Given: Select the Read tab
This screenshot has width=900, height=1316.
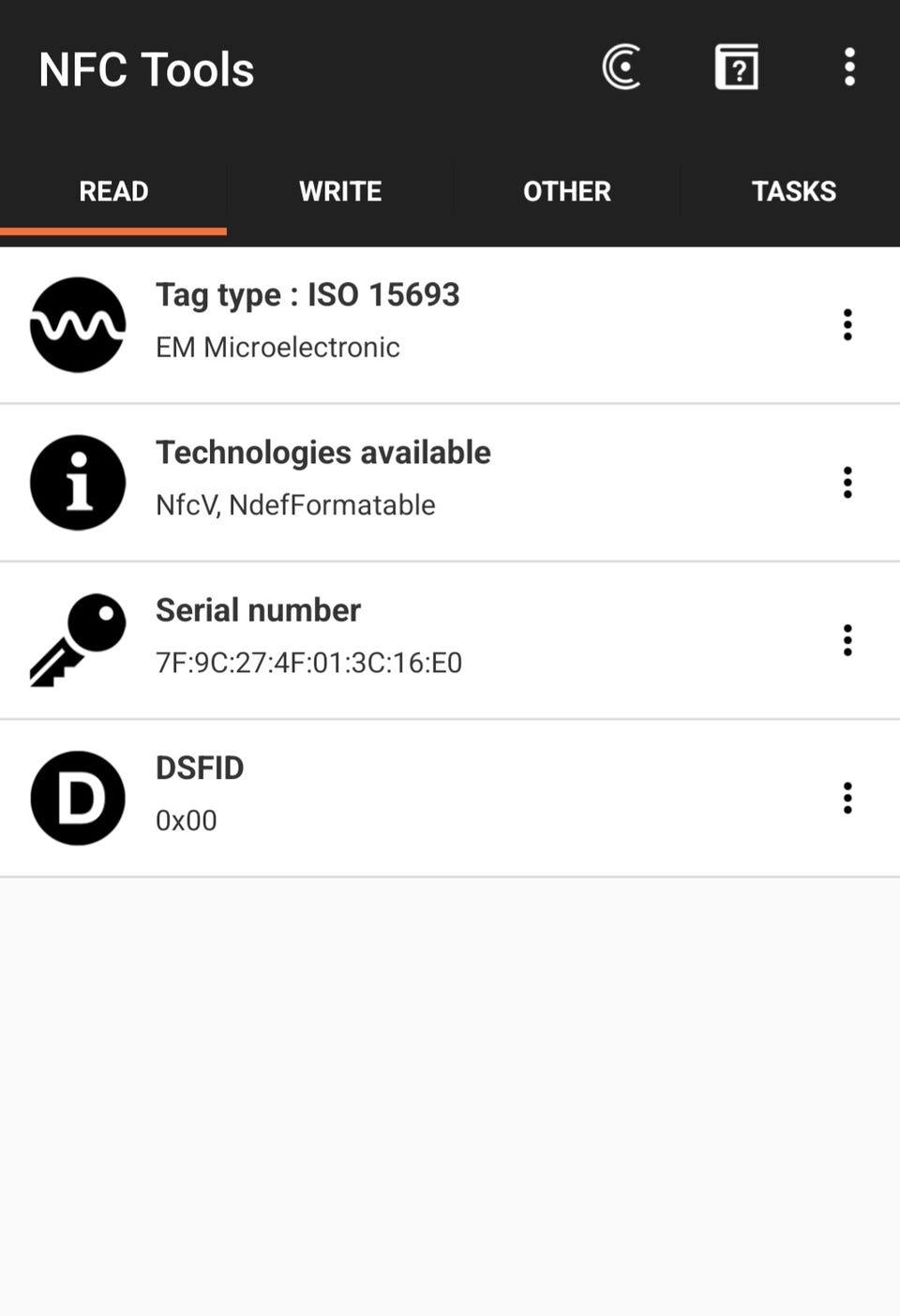Looking at the screenshot, I should (x=113, y=191).
